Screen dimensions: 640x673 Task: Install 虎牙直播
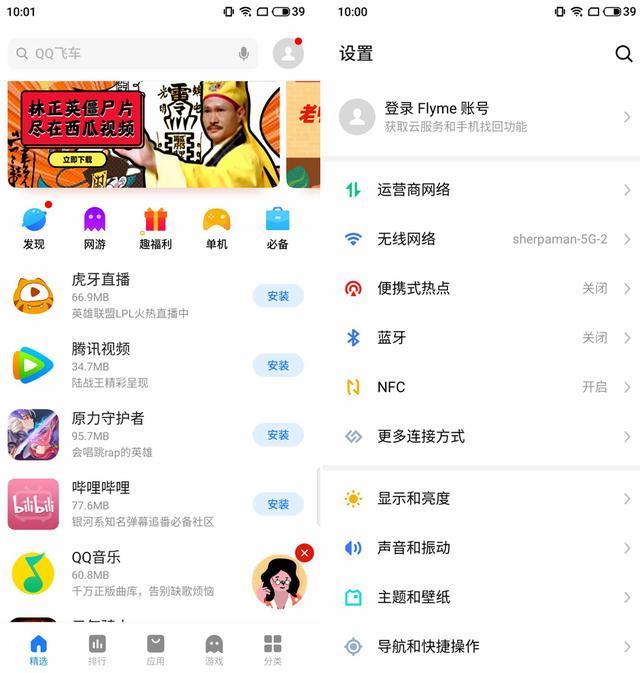coord(278,296)
